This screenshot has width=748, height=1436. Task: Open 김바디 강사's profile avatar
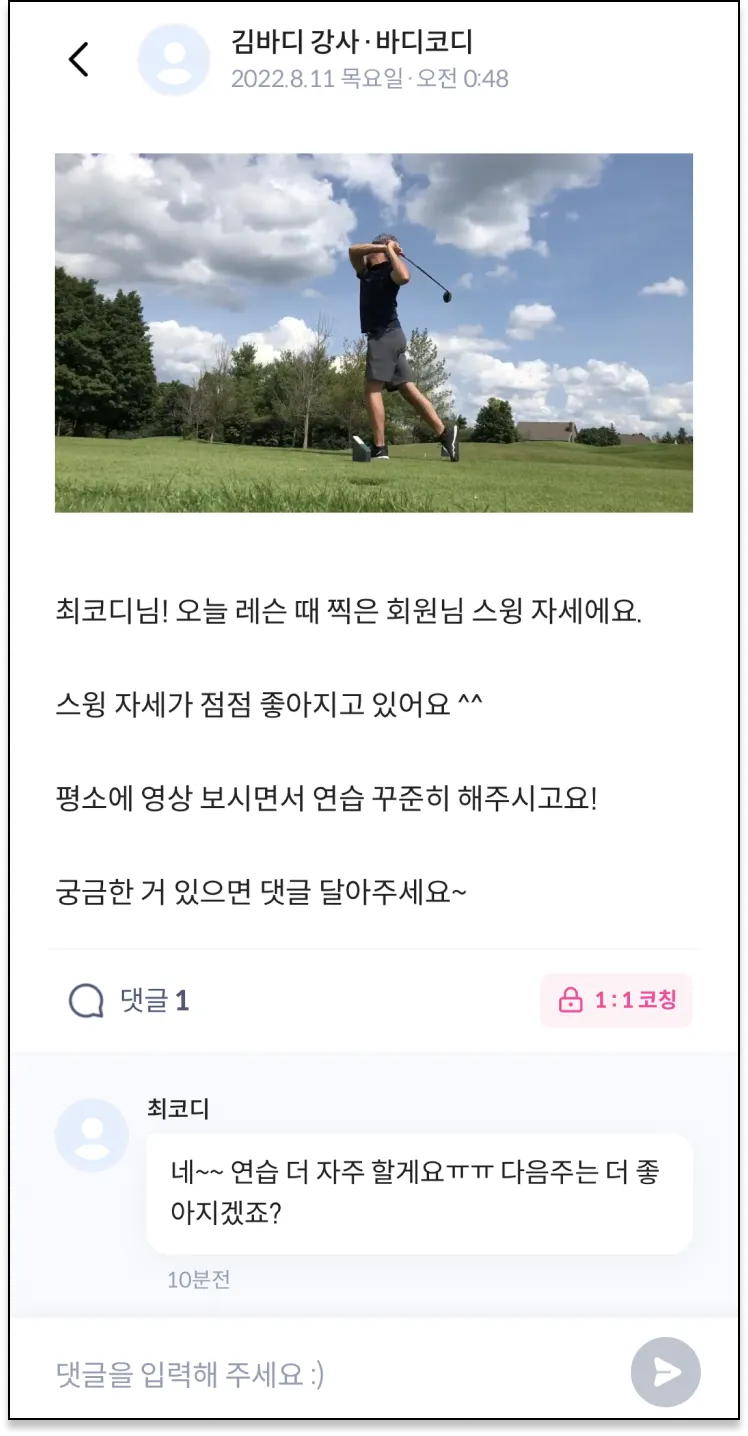pyautogui.click(x=173, y=60)
